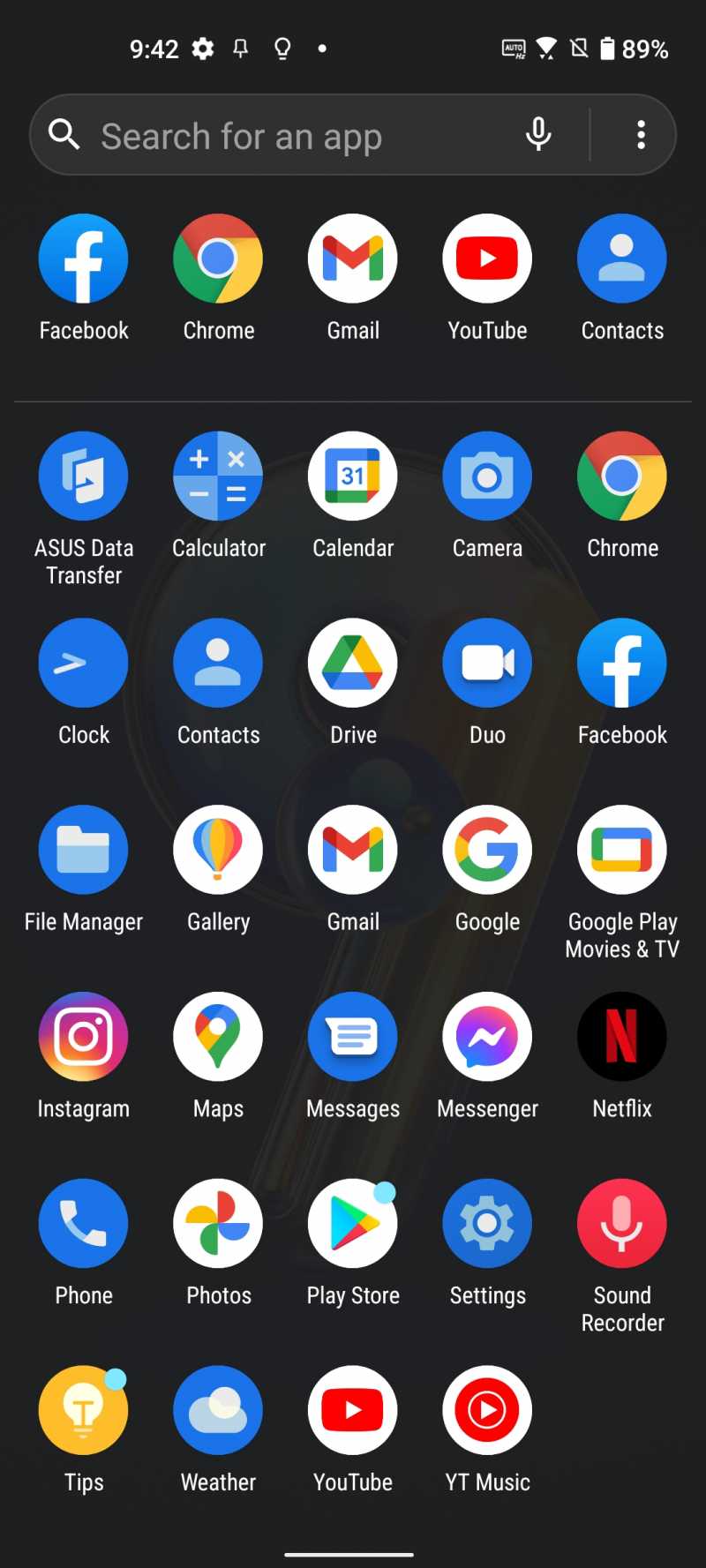Launch Netflix
The width and height of the screenshot is (706, 1568).
click(x=622, y=1038)
